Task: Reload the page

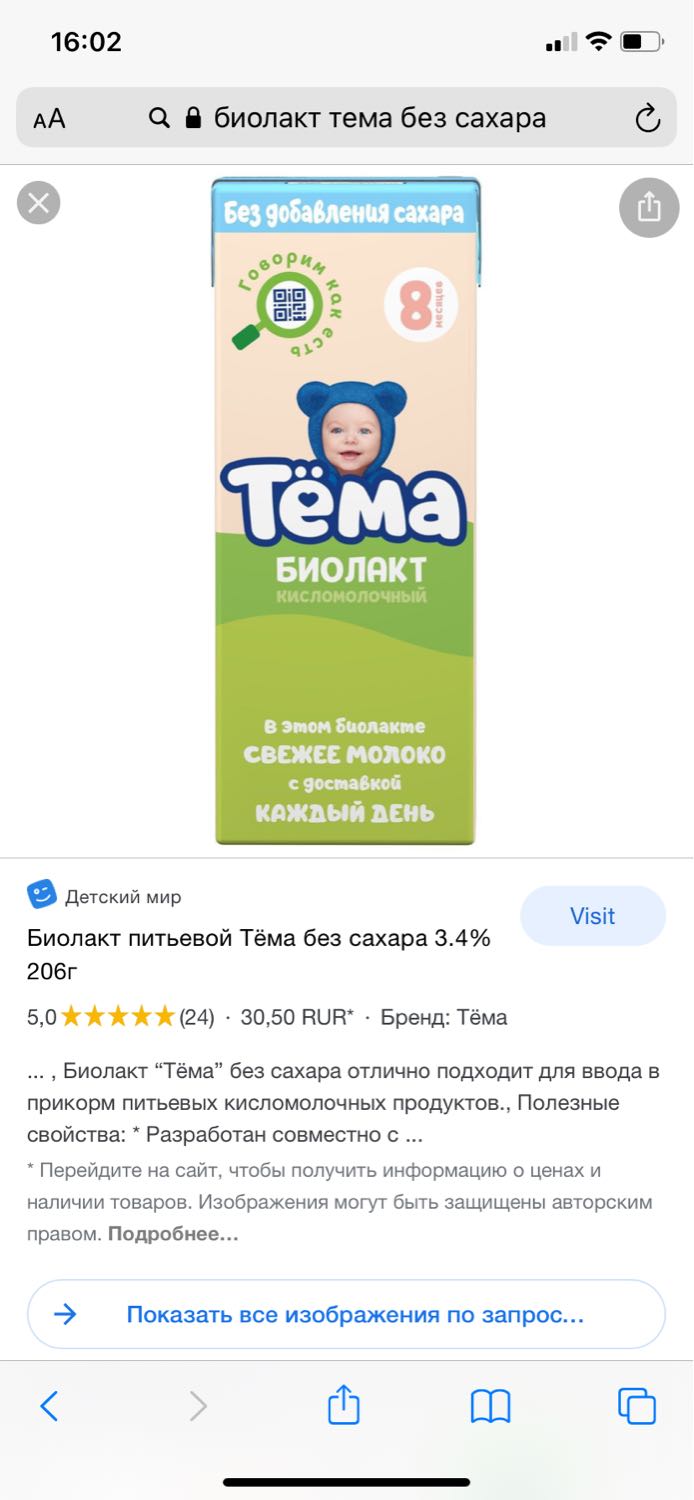Action: (x=648, y=119)
